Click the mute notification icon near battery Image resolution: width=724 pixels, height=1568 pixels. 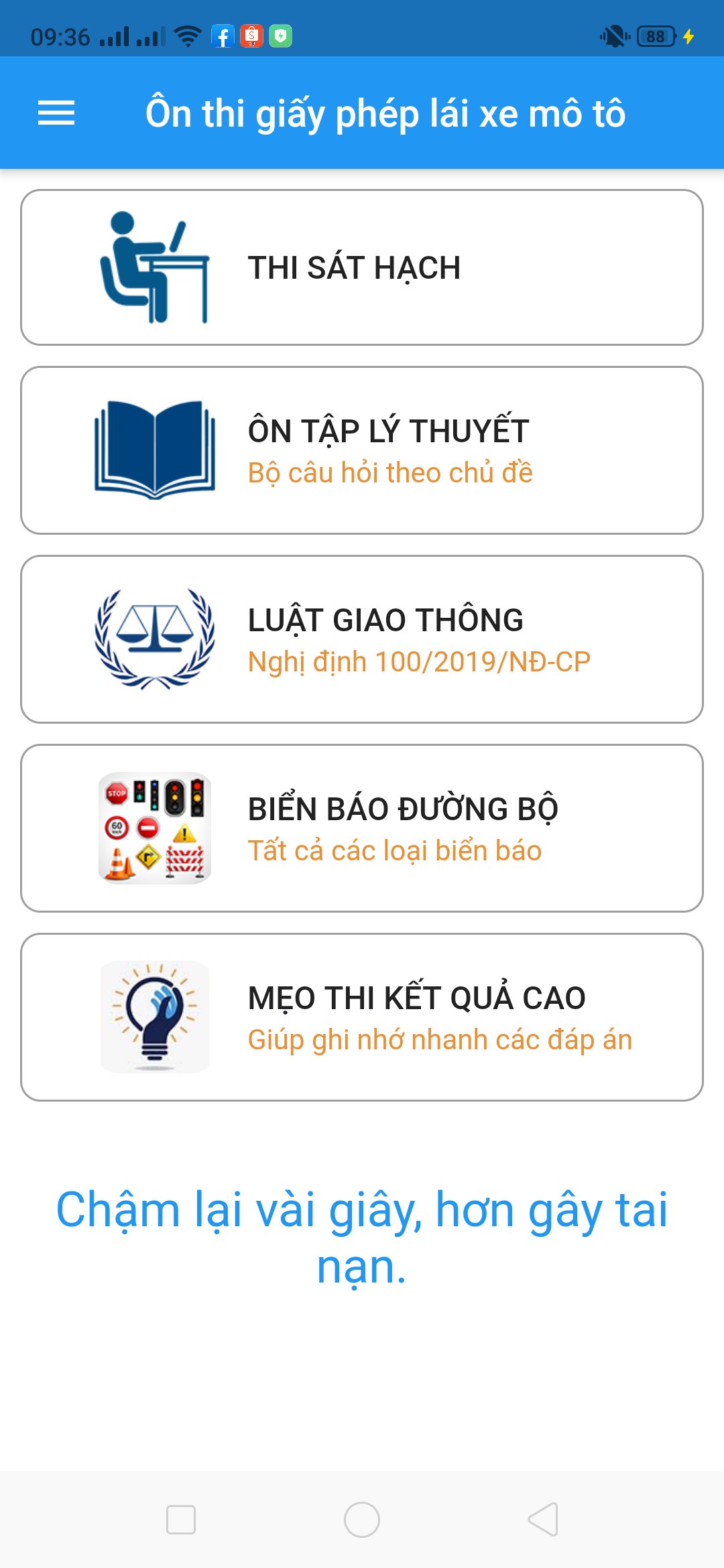click(x=613, y=38)
